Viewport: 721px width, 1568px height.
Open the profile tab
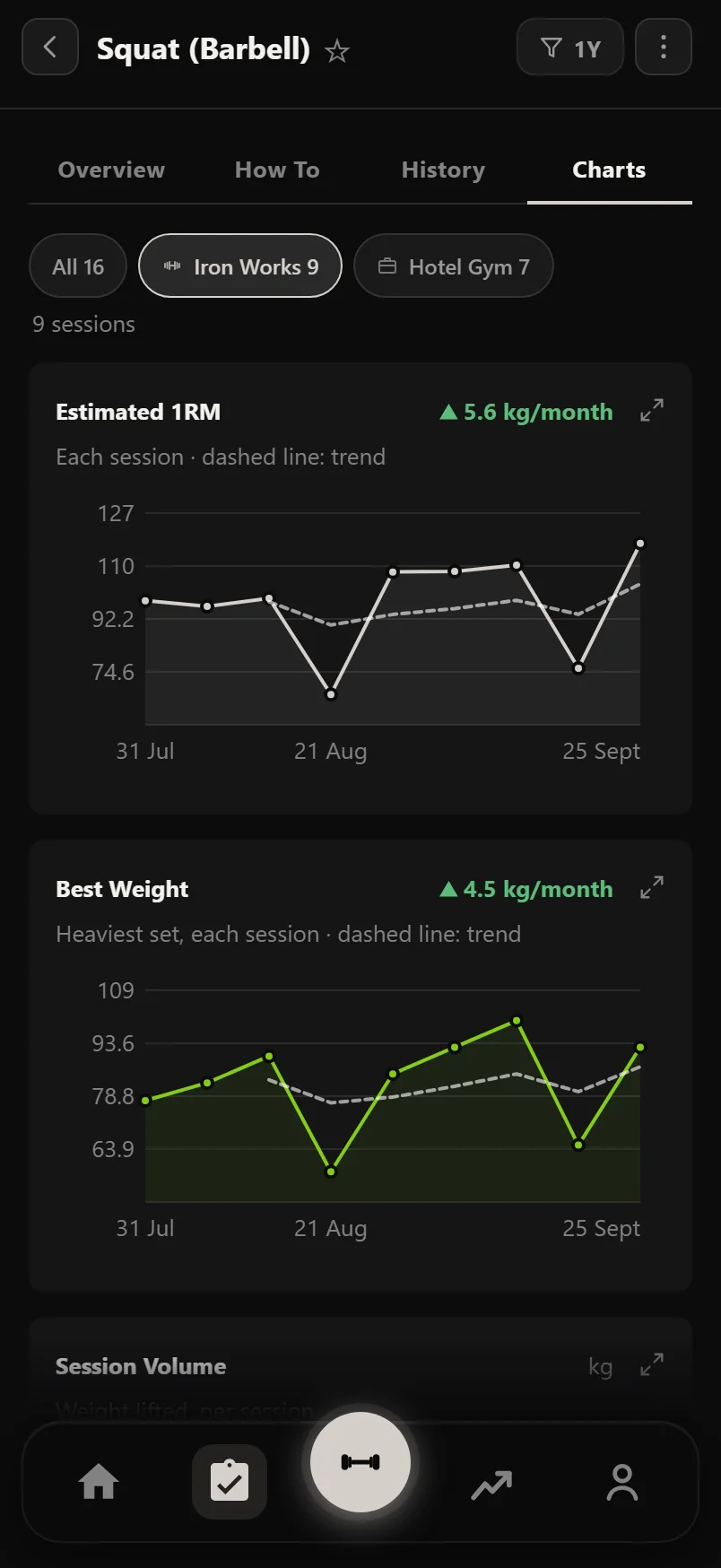point(622,1482)
